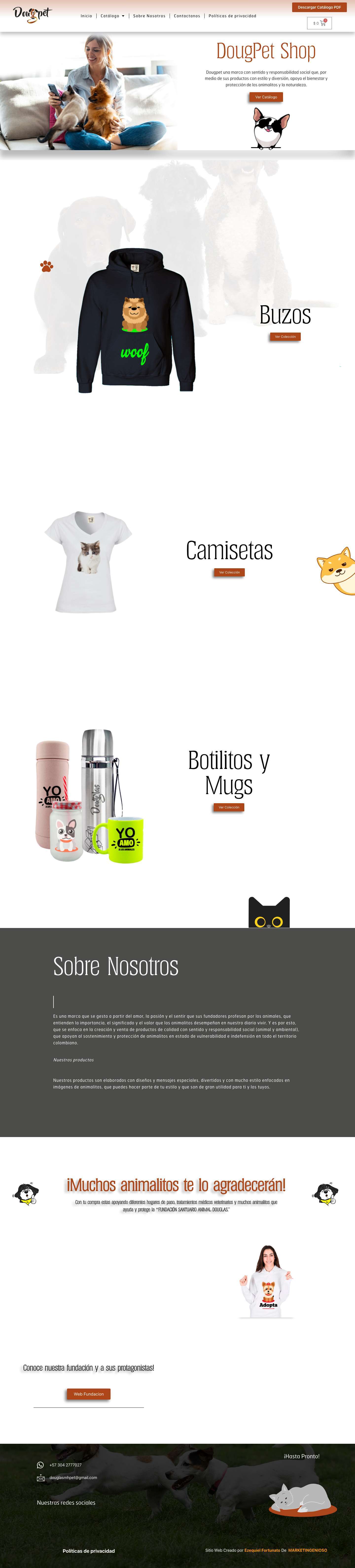This screenshot has height=1568, width=355.
Task: Tap the Ver Catálogo button
Action: [266, 97]
